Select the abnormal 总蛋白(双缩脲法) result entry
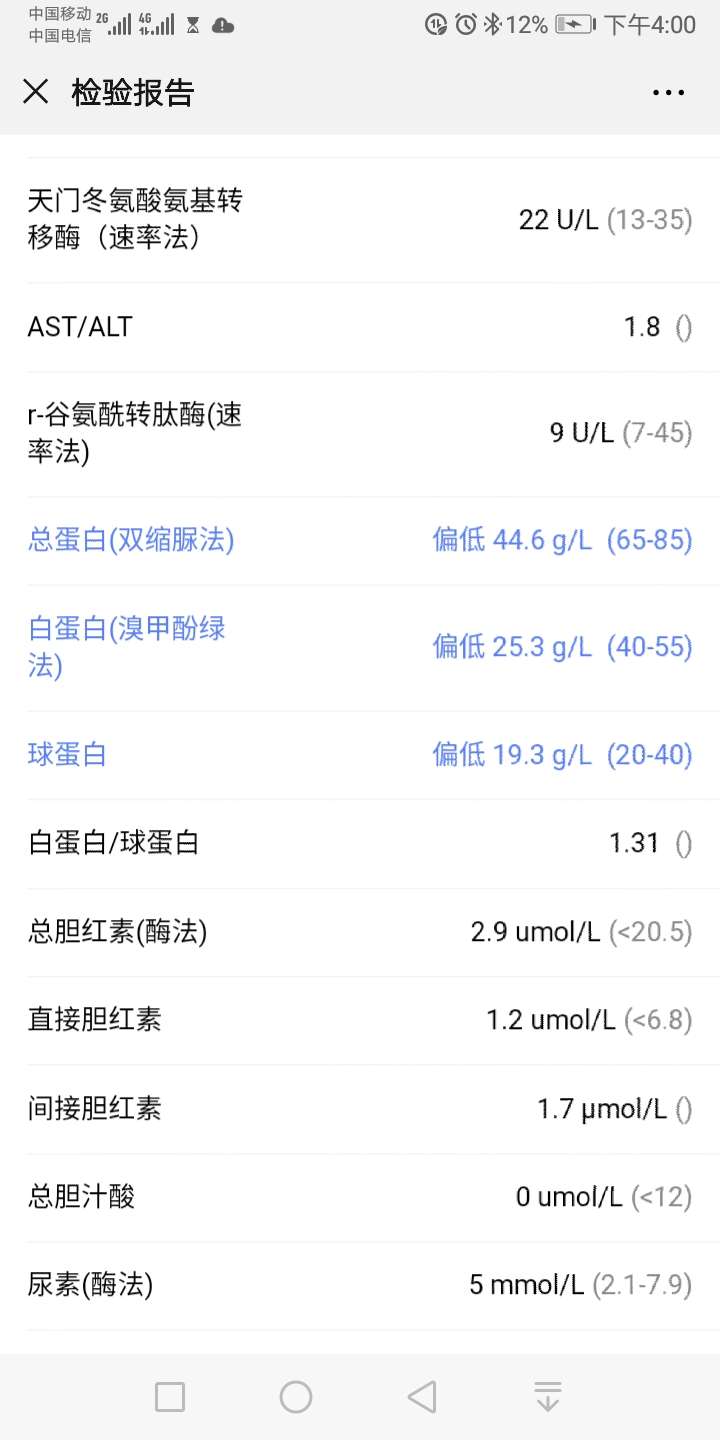 tap(360, 540)
